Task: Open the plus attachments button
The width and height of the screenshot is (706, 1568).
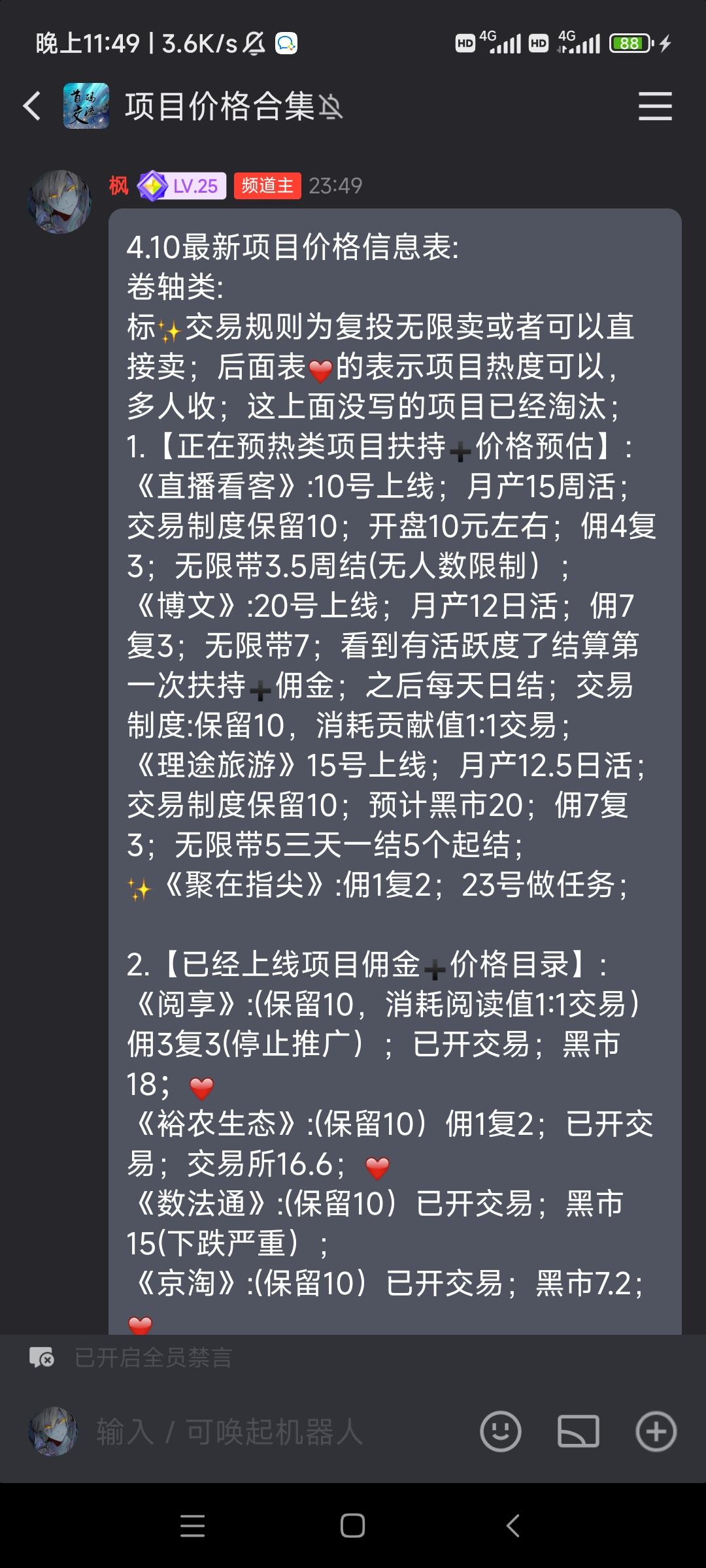Action: pos(656,1431)
